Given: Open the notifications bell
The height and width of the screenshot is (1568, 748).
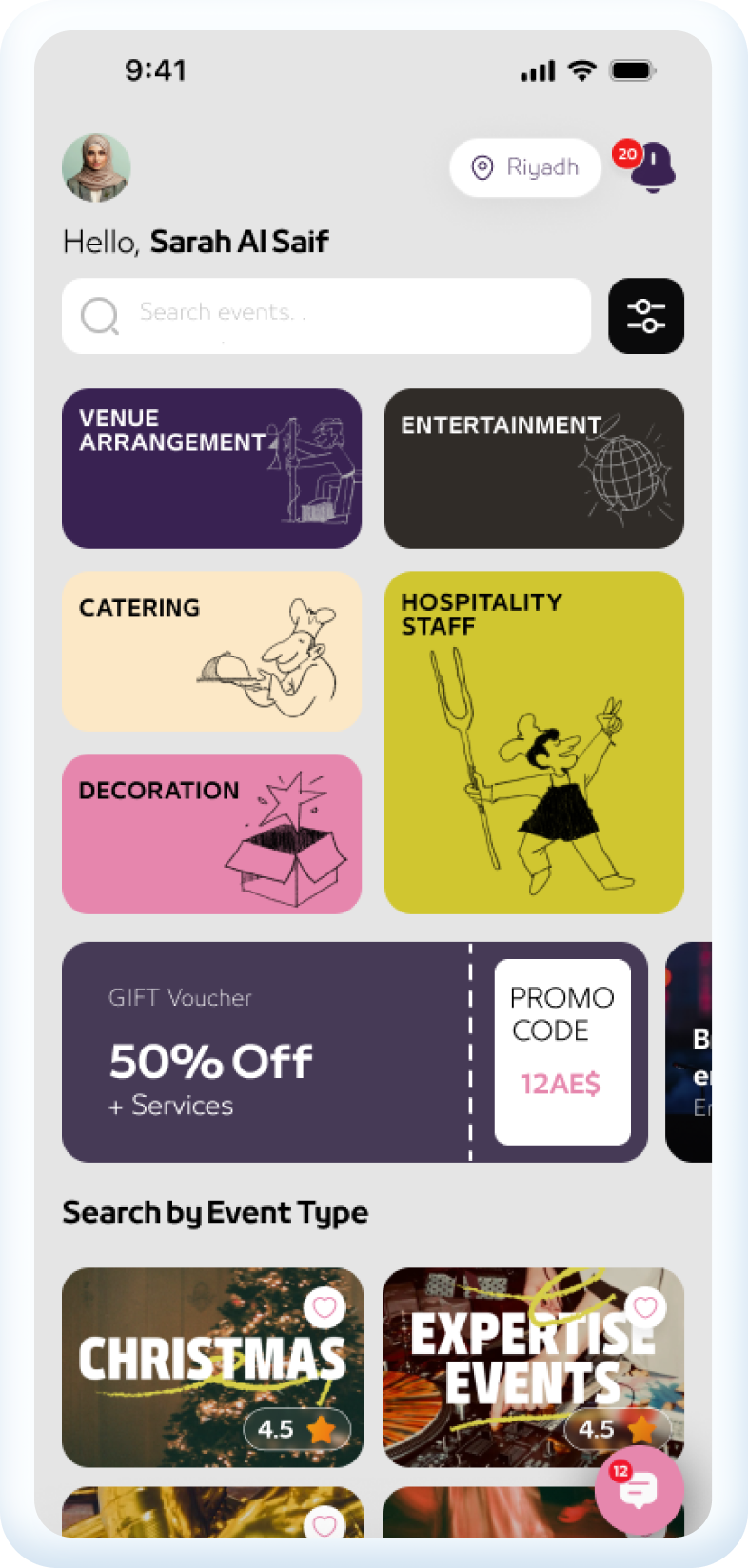Looking at the screenshot, I should pos(652,167).
